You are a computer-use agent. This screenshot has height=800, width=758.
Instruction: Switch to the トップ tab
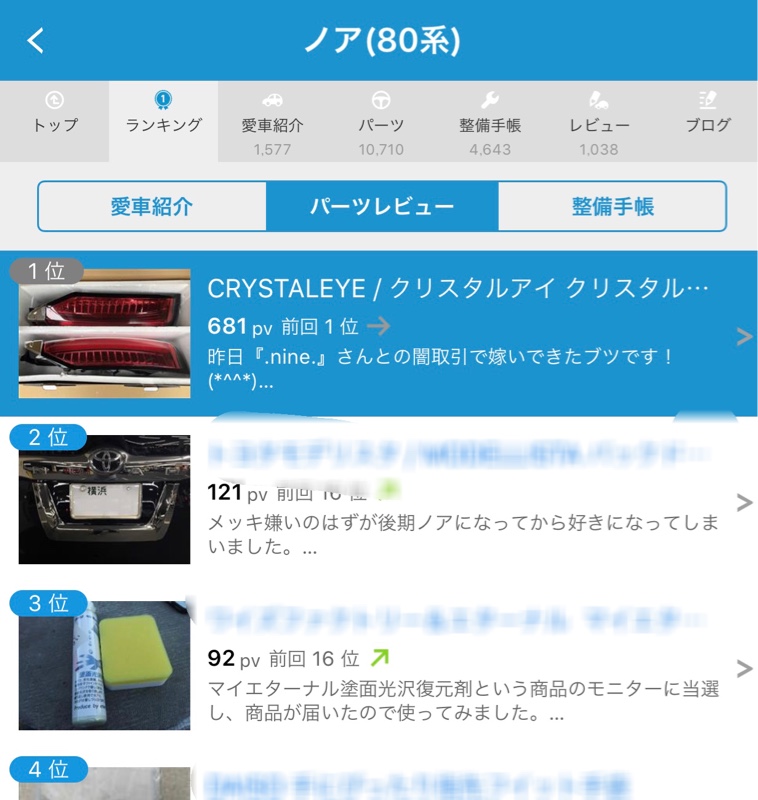coord(54,113)
